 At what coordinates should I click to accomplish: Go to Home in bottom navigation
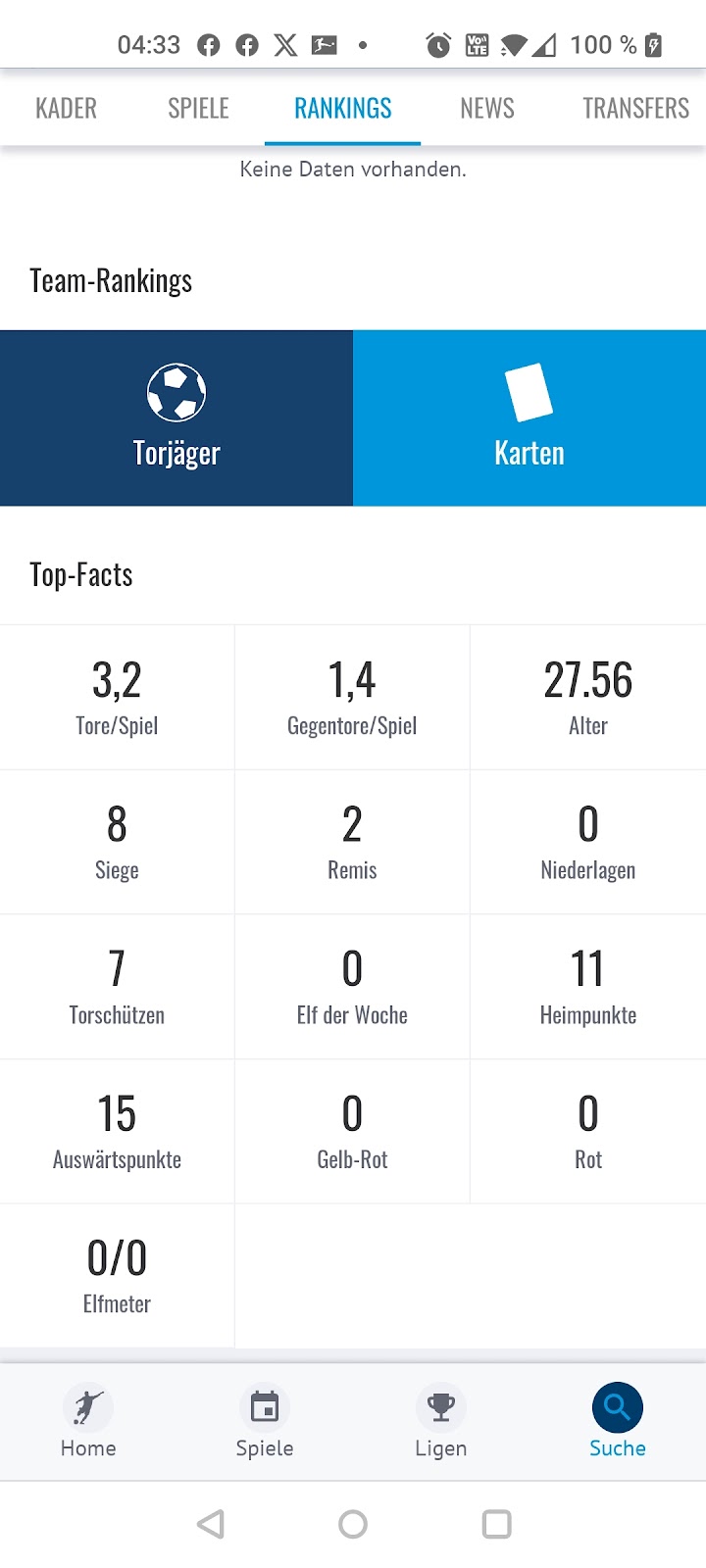88,1422
